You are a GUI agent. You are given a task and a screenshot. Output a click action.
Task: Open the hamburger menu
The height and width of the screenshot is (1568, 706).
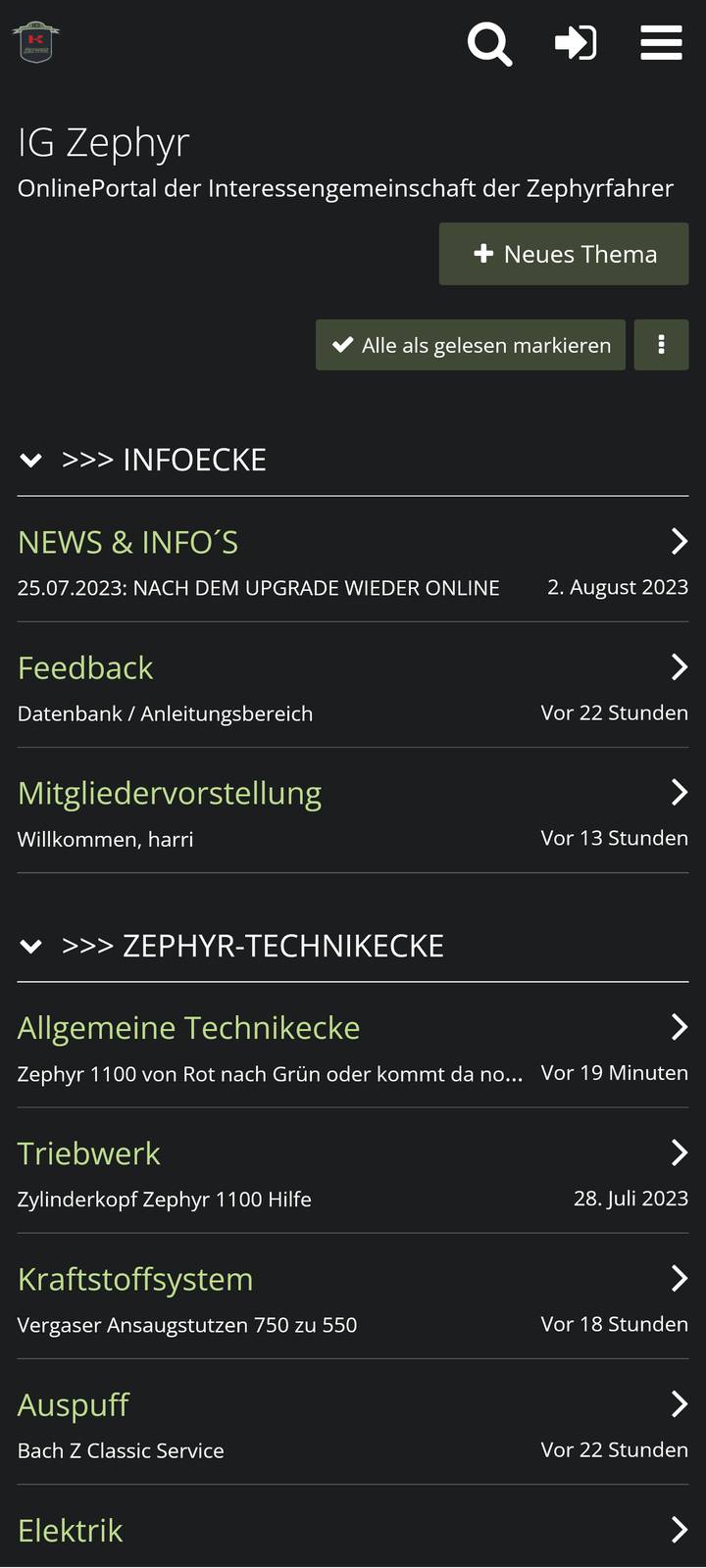point(661,43)
